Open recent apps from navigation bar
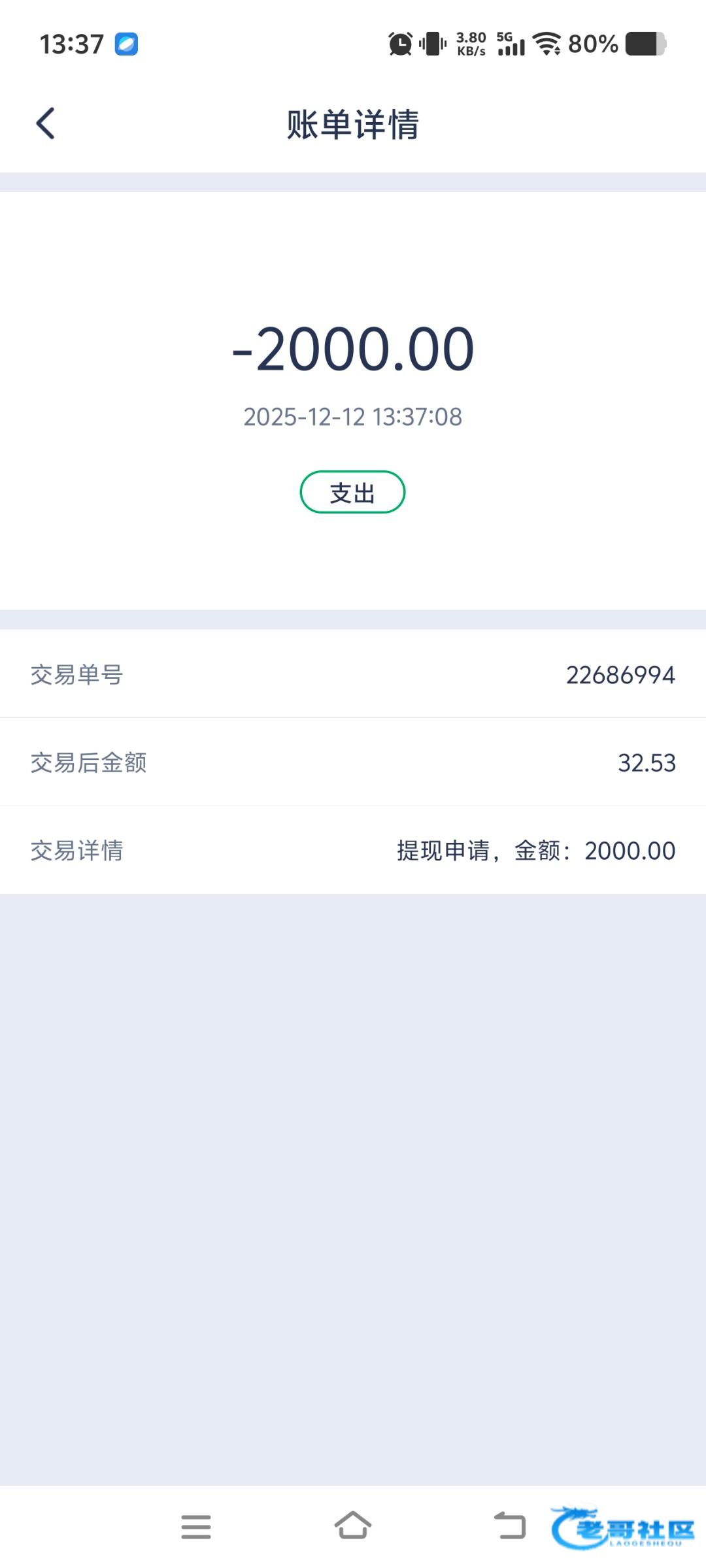 (195, 1527)
